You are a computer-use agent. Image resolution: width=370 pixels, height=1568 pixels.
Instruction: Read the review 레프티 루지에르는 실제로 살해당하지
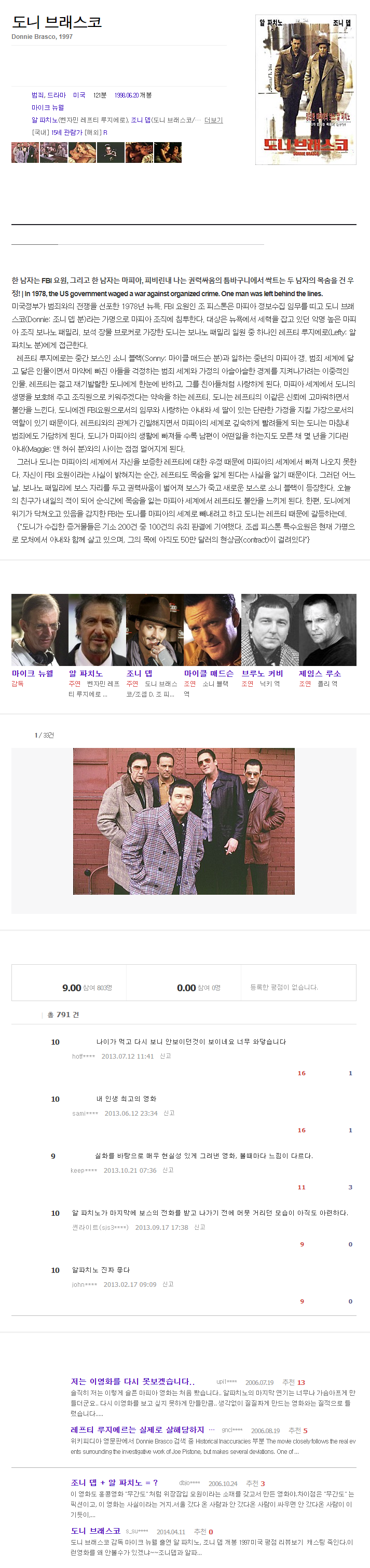tap(138, 1429)
